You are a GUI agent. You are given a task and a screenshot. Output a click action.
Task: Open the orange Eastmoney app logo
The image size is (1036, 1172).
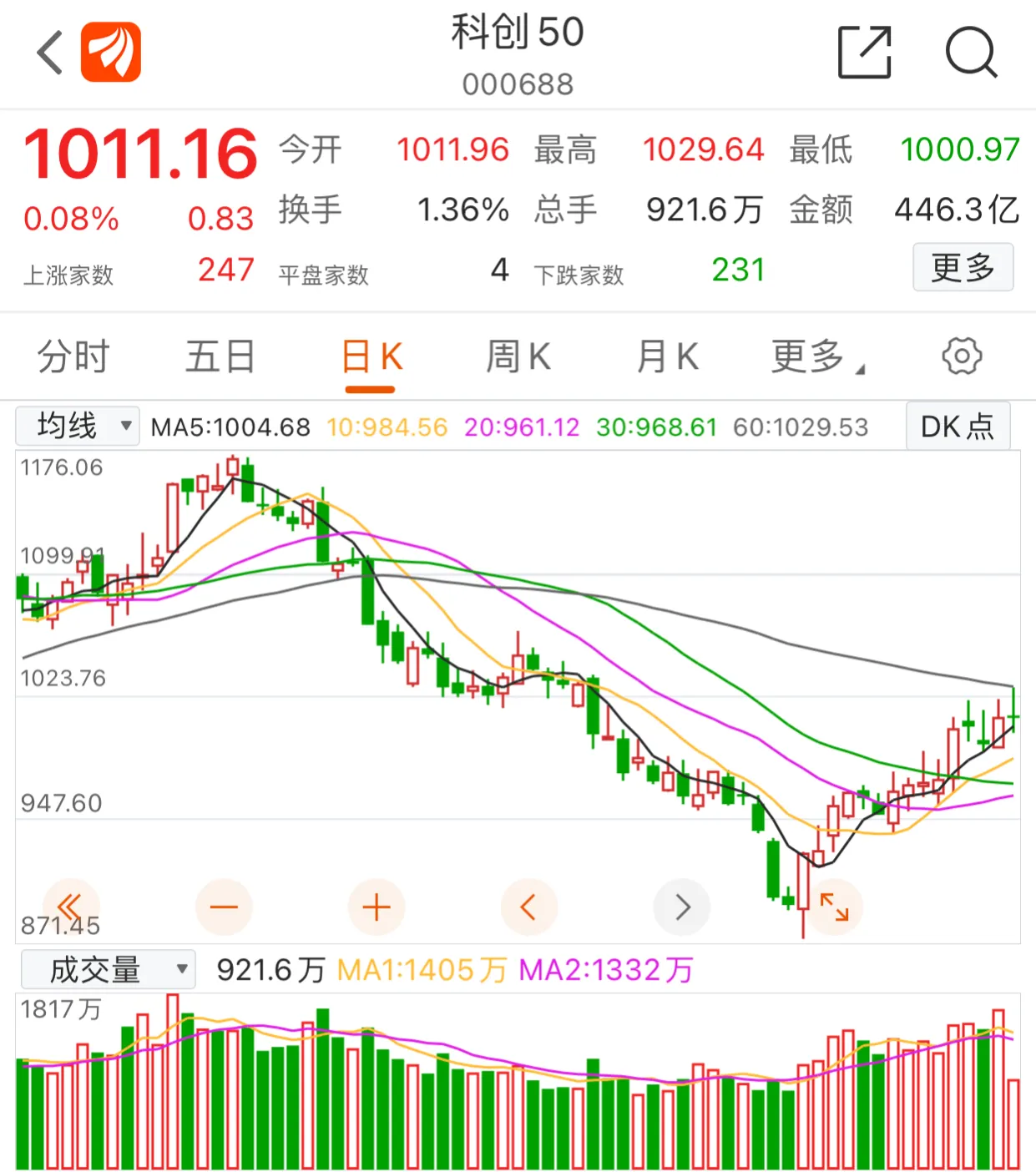pyautogui.click(x=111, y=53)
